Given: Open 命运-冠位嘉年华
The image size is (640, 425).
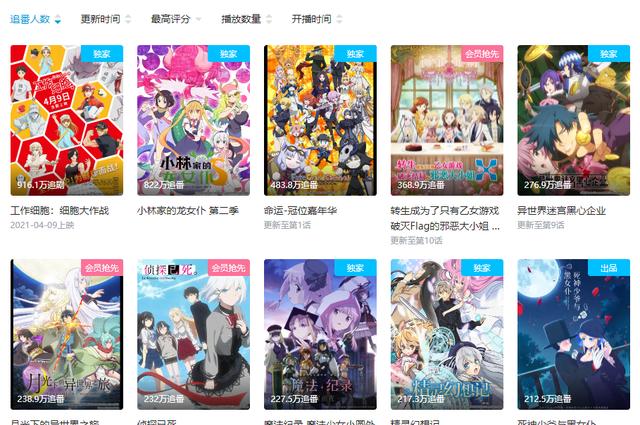Looking at the screenshot, I should coord(320,121).
